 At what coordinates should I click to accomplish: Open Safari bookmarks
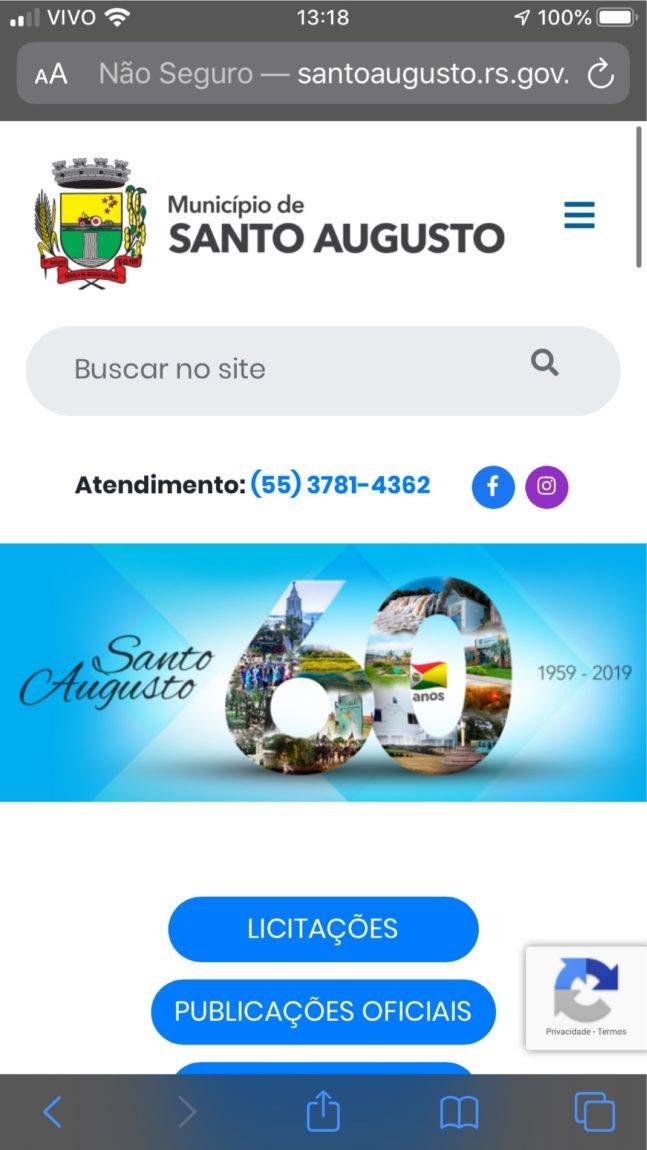pos(459,1111)
